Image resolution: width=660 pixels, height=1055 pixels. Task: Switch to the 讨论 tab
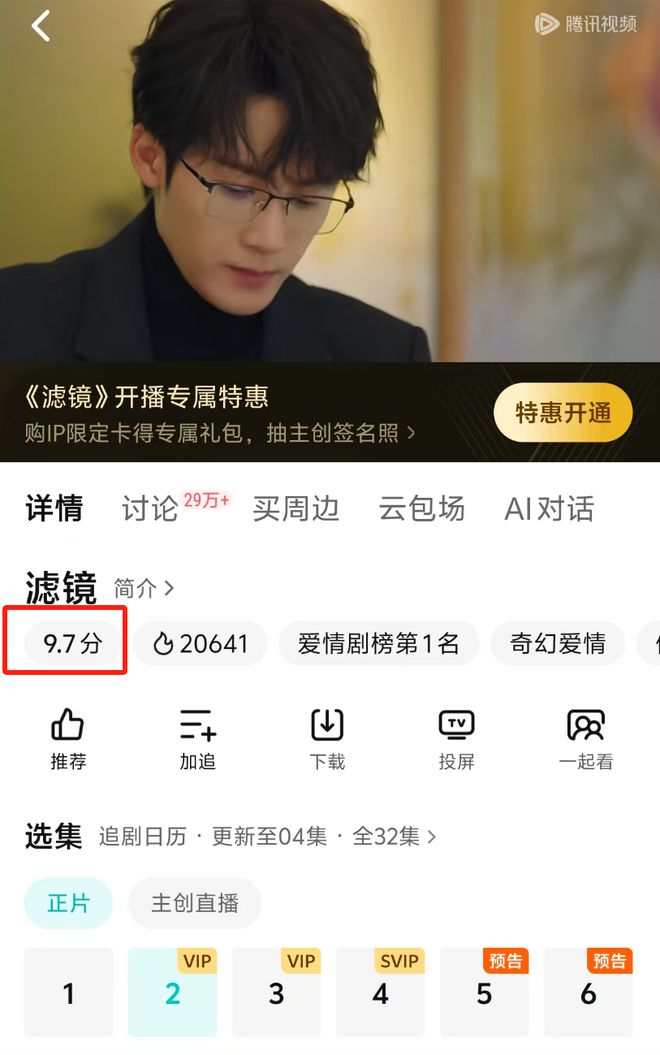click(150, 508)
